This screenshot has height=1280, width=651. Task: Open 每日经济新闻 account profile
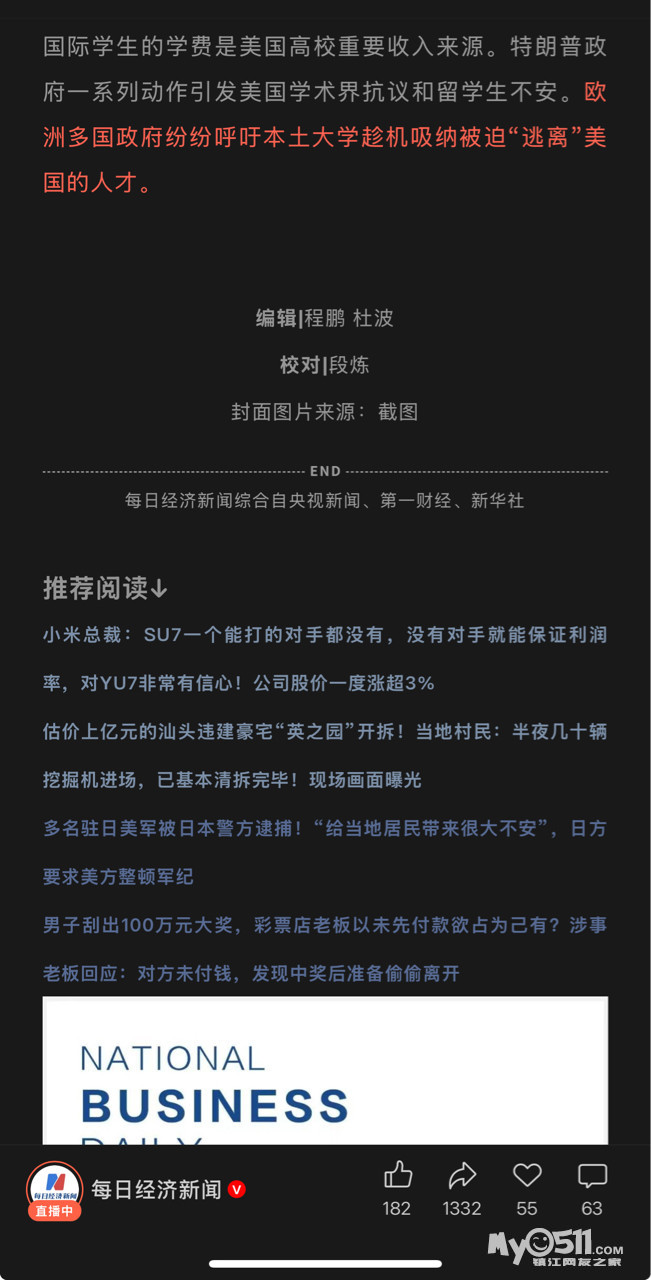point(156,1189)
